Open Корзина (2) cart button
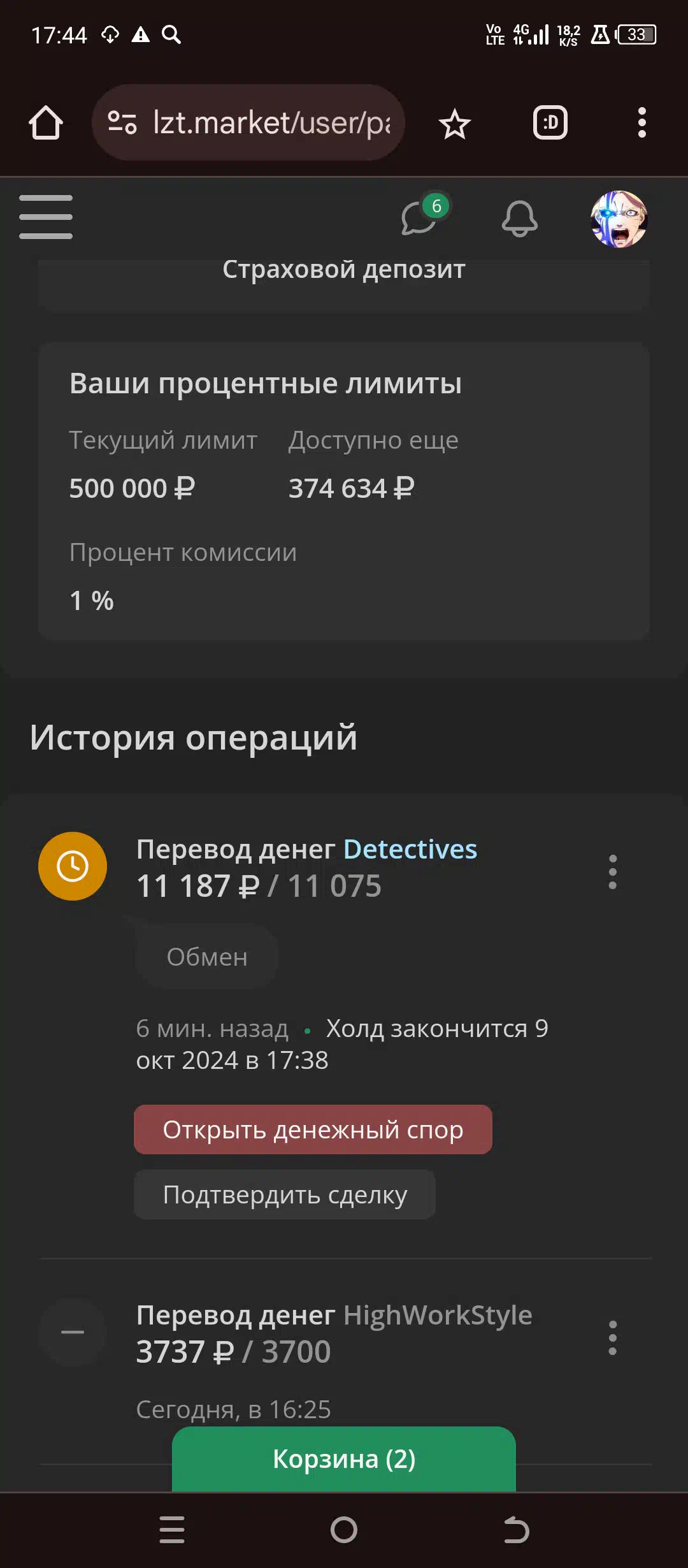688x1568 pixels. [x=344, y=1458]
